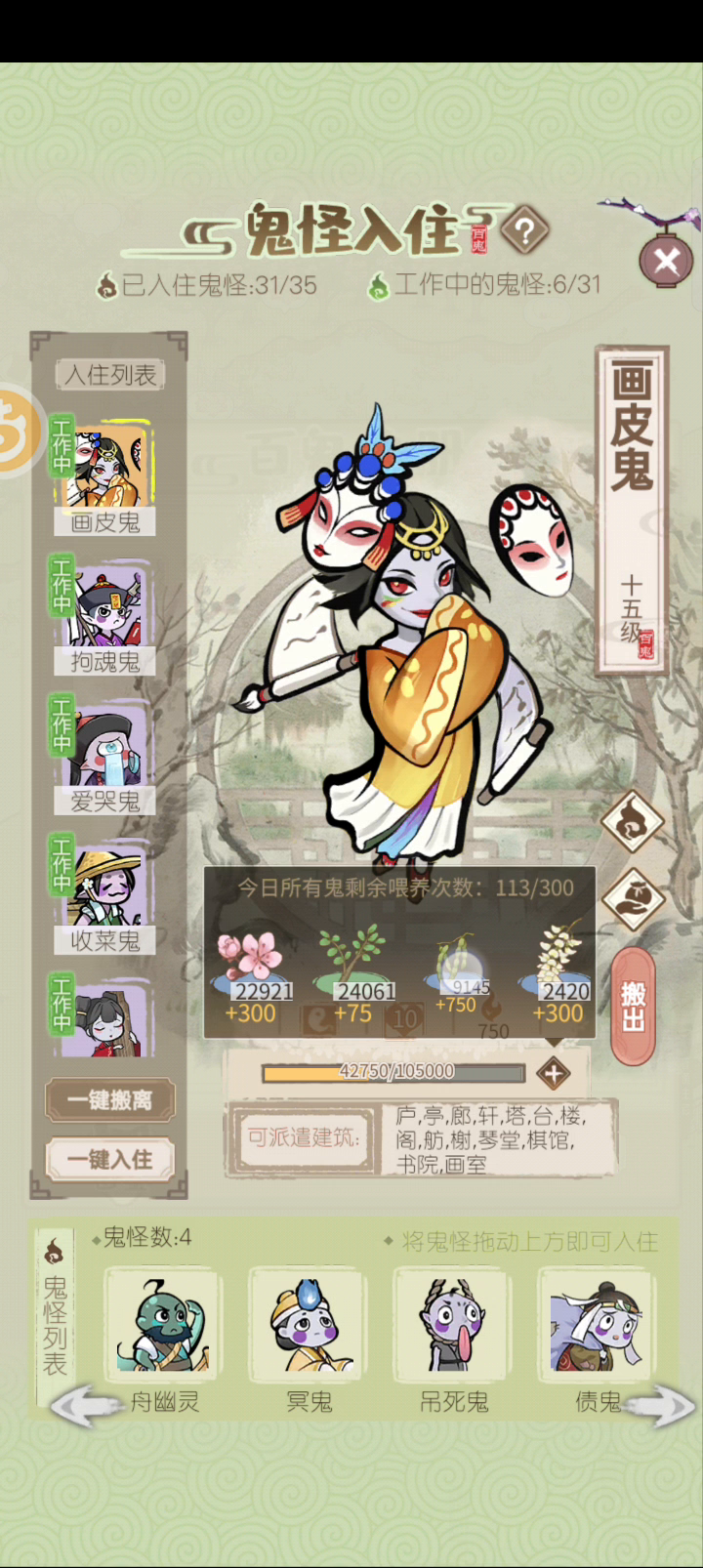
Task: Move out the ghost with 搬出
Action: pos(633,1007)
